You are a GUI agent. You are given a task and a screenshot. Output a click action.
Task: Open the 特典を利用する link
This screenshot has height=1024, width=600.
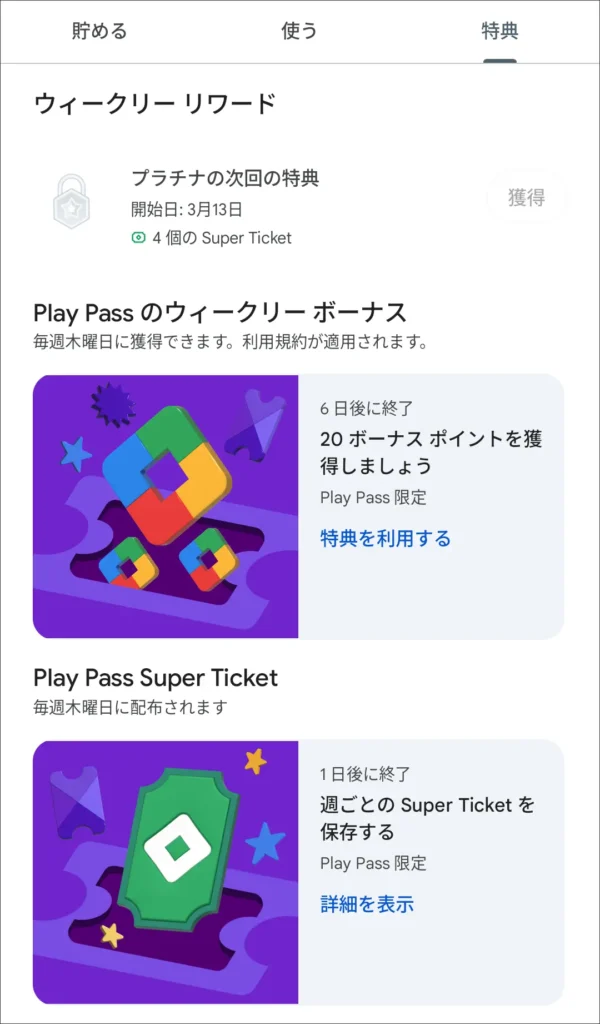385,539
